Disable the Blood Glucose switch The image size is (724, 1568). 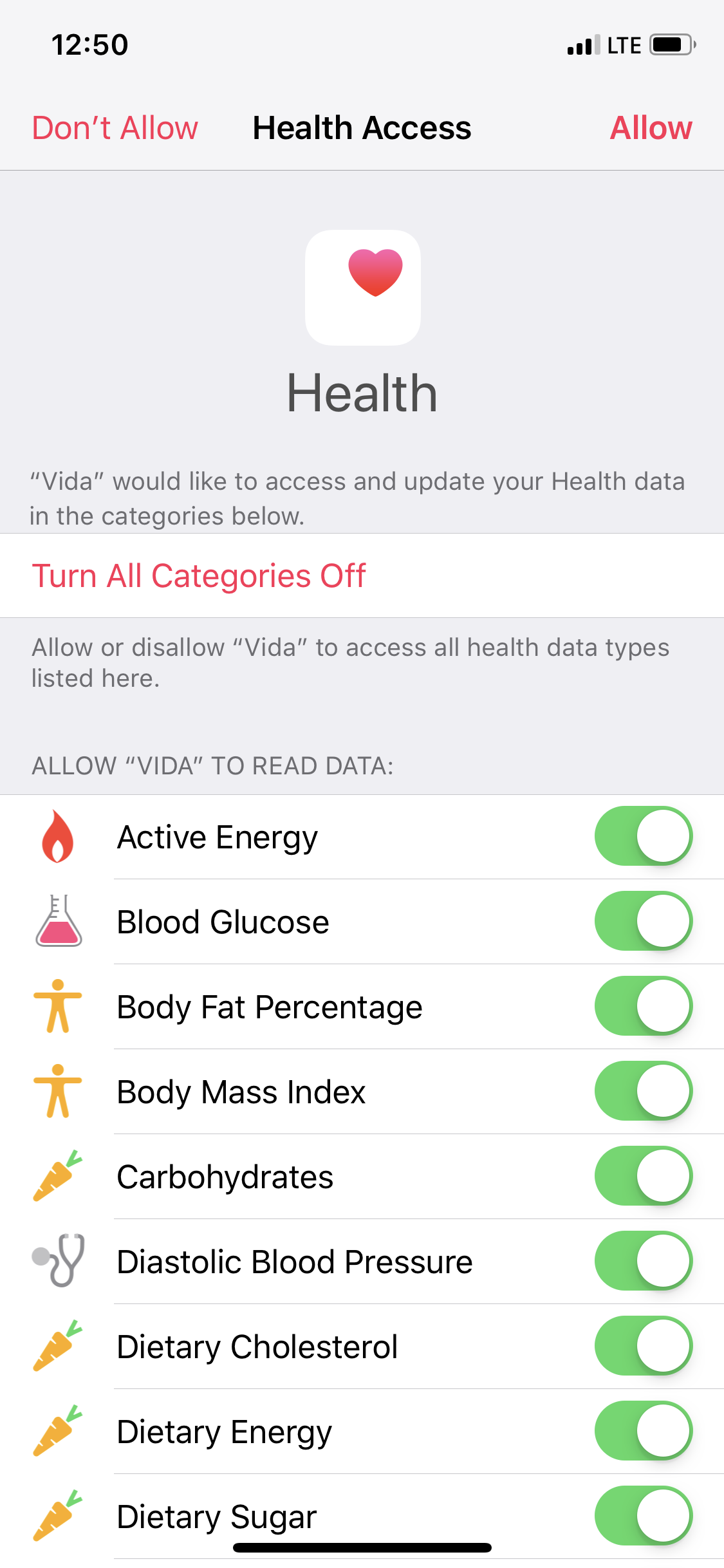pos(643,921)
